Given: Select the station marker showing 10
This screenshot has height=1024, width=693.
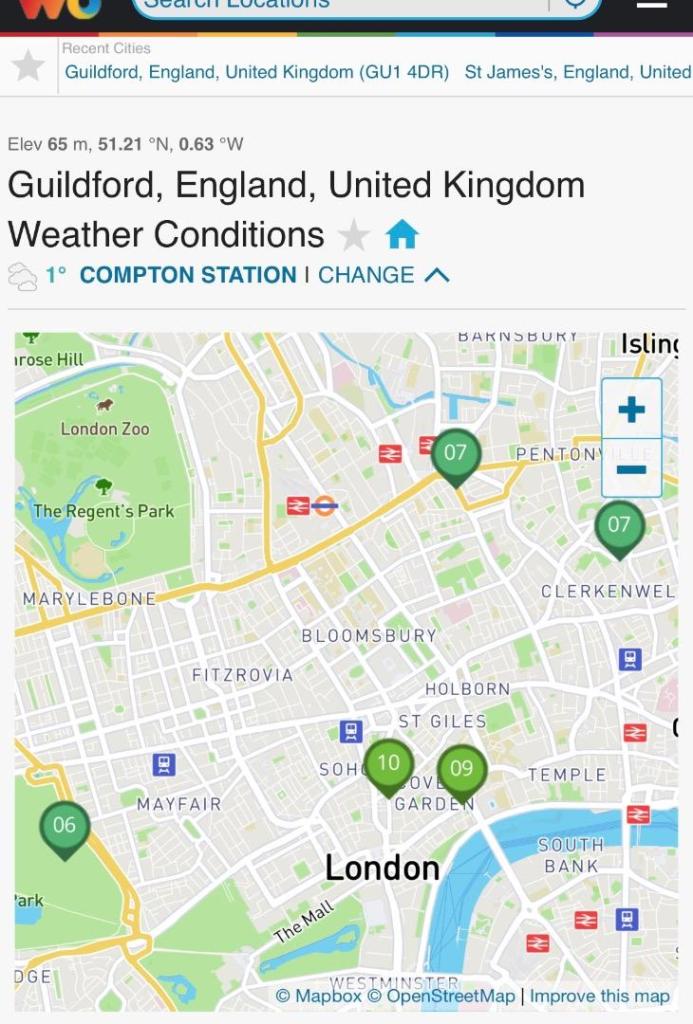Looking at the screenshot, I should 388,764.
